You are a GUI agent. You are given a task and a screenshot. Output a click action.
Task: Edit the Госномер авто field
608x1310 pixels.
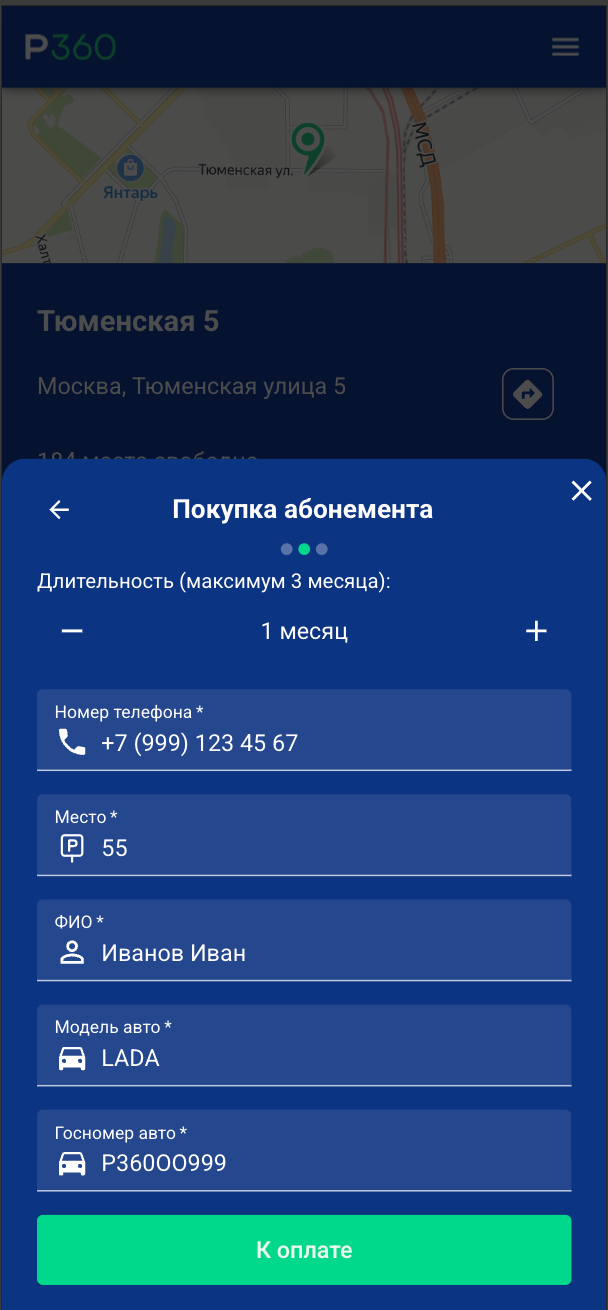click(x=304, y=1150)
